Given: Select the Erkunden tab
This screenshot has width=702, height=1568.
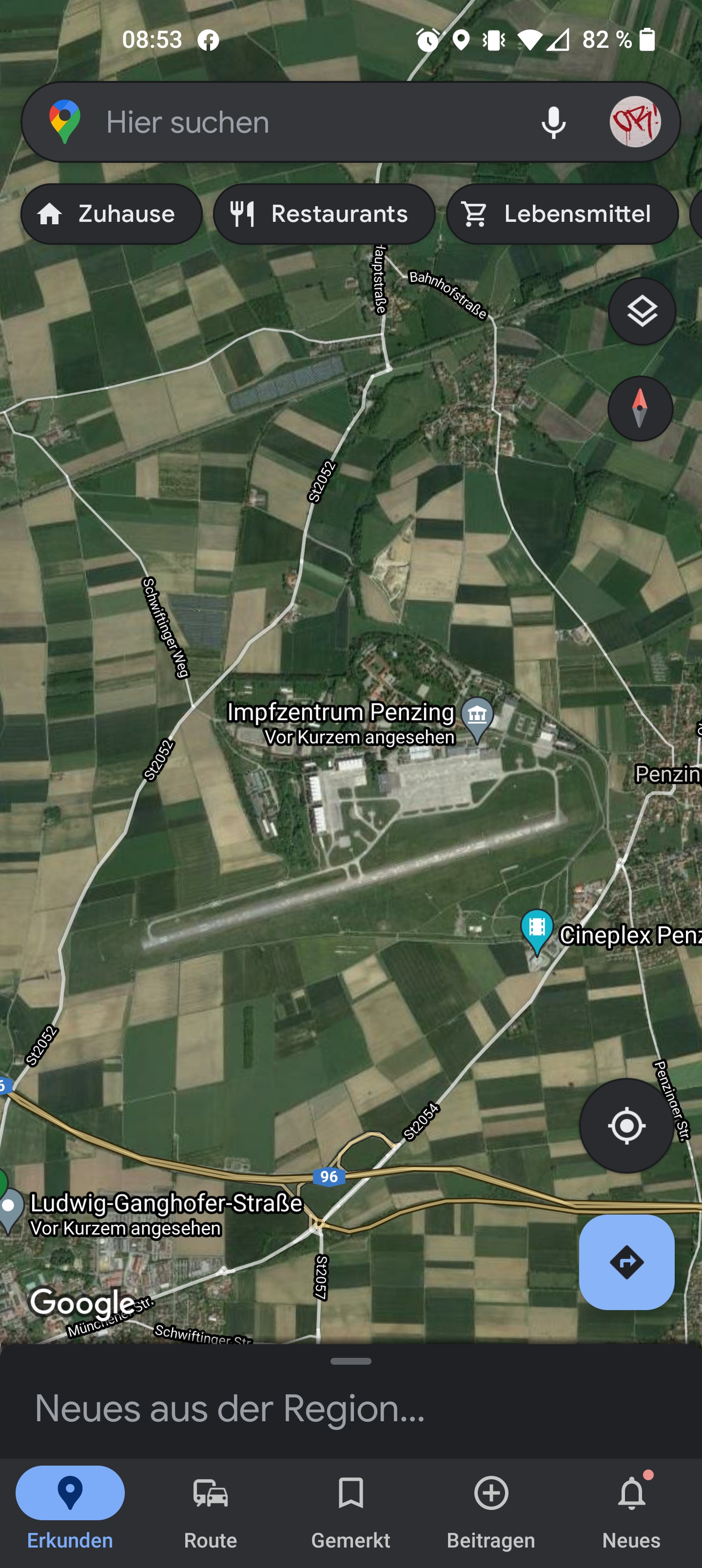Looking at the screenshot, I should click(x=70, y=1512).
